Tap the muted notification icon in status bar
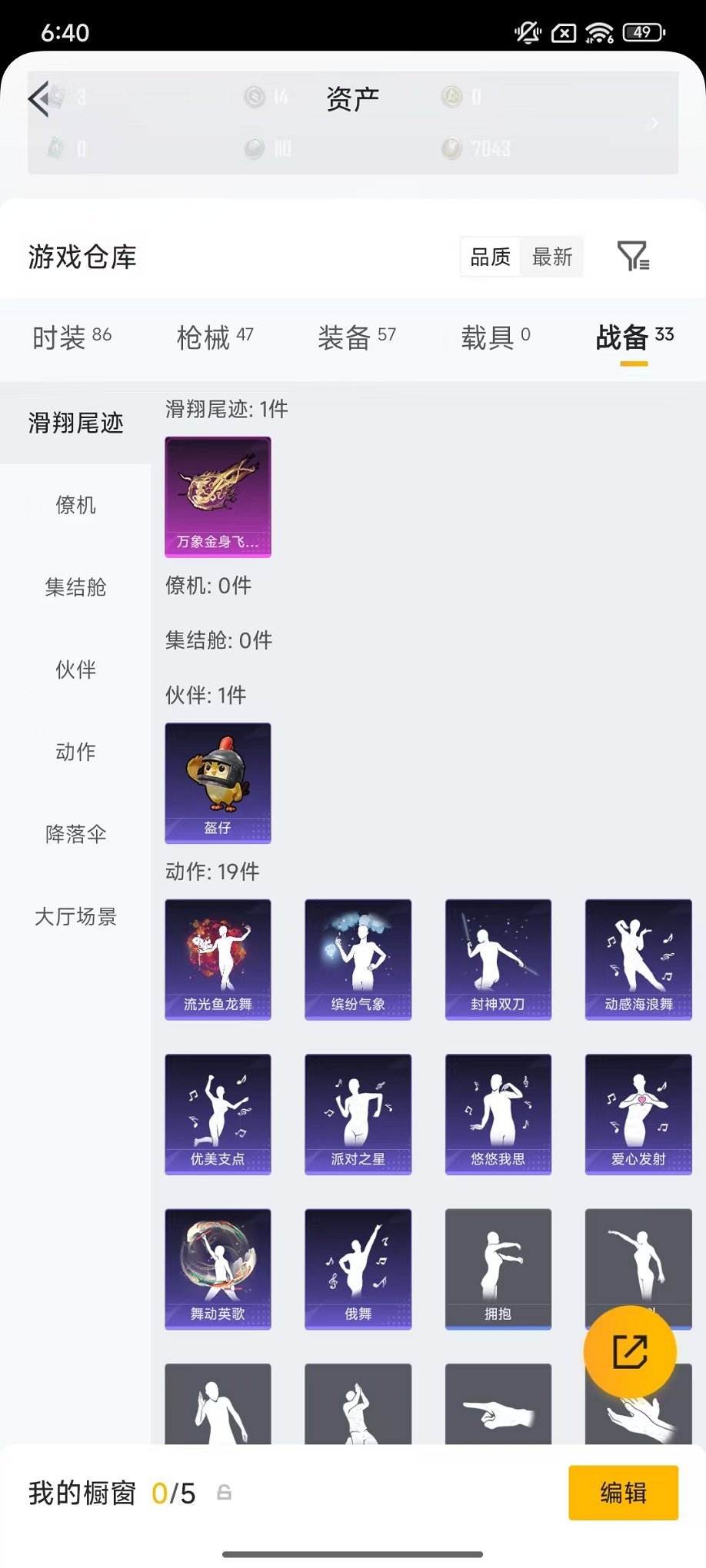Image resolution: width=706 pixels, height=1568 pixels. tap(527, 32)
